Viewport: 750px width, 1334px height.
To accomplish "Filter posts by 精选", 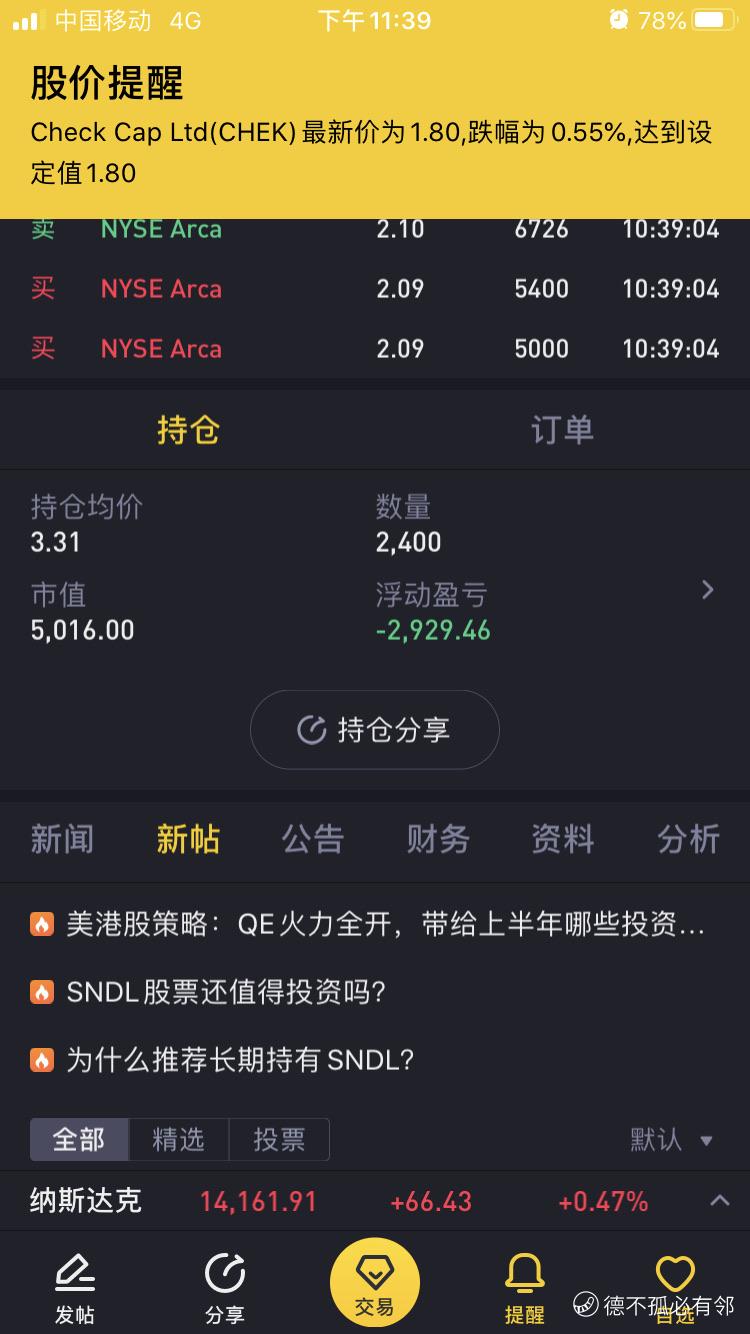I will coord(178,1139).
